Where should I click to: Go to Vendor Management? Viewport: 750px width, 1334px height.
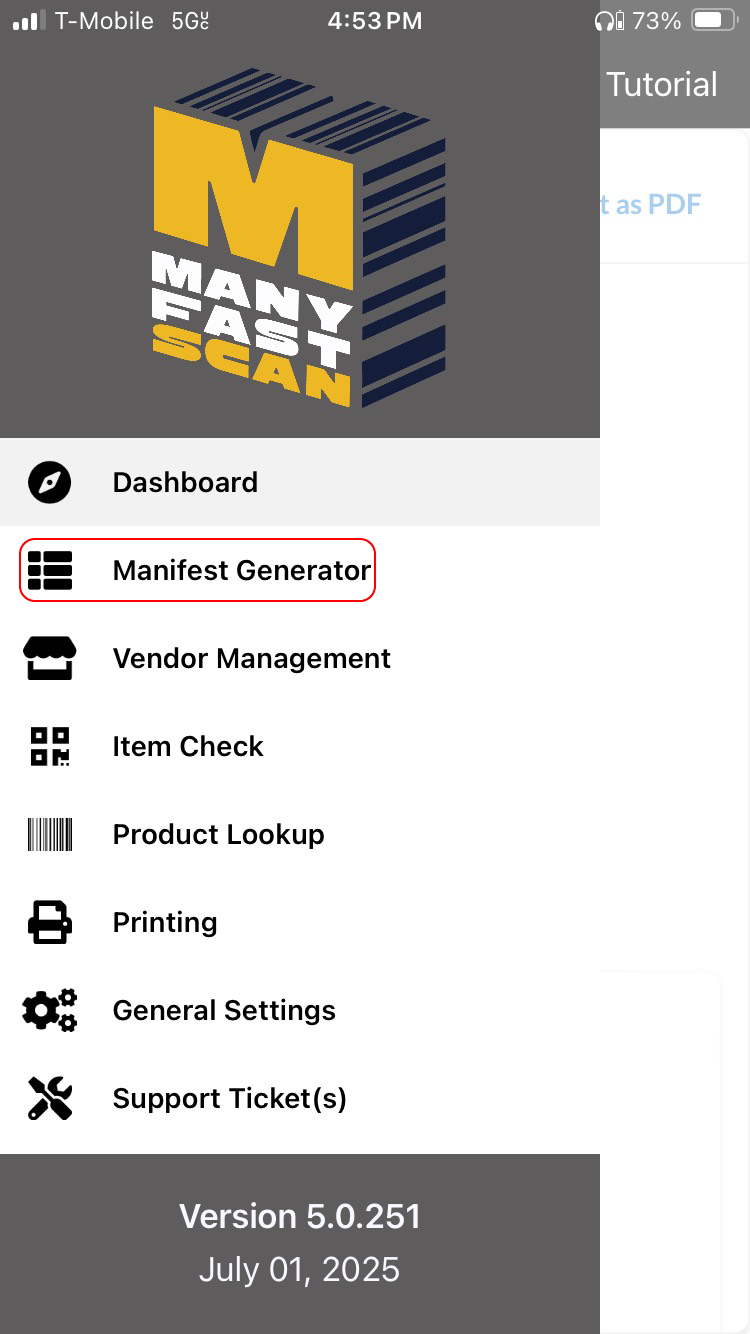point(251,658)
